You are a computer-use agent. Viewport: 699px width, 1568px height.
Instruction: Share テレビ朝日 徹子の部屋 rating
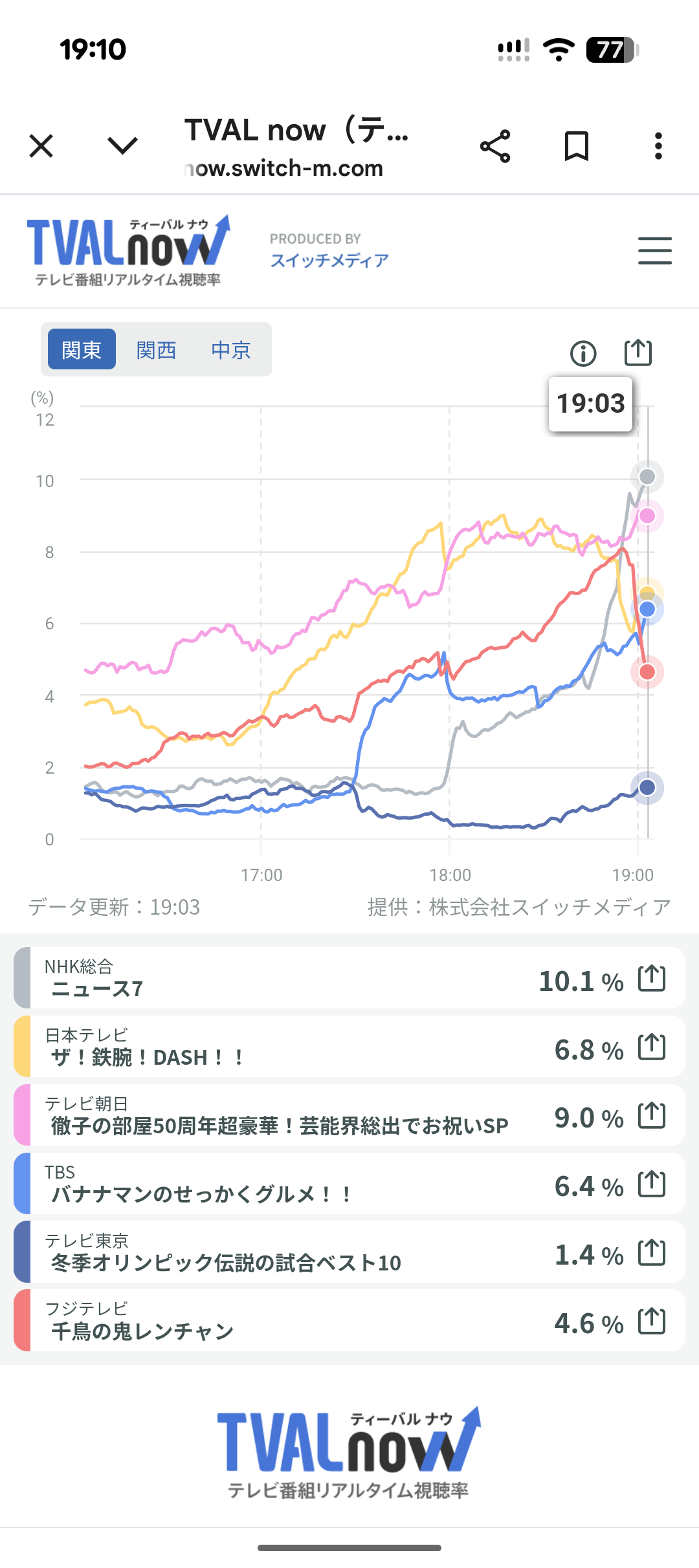651,1115
